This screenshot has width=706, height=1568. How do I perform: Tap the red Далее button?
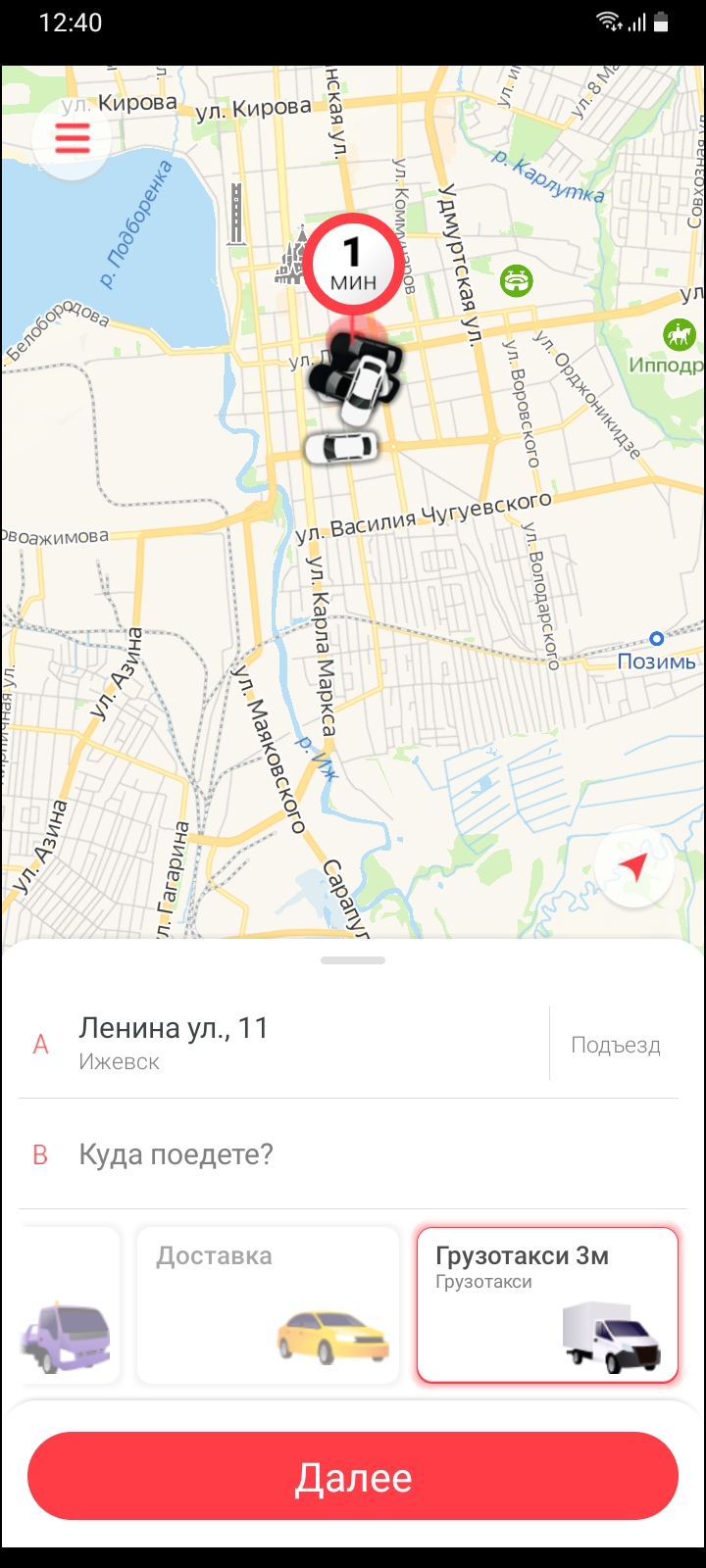(353, 1478)
